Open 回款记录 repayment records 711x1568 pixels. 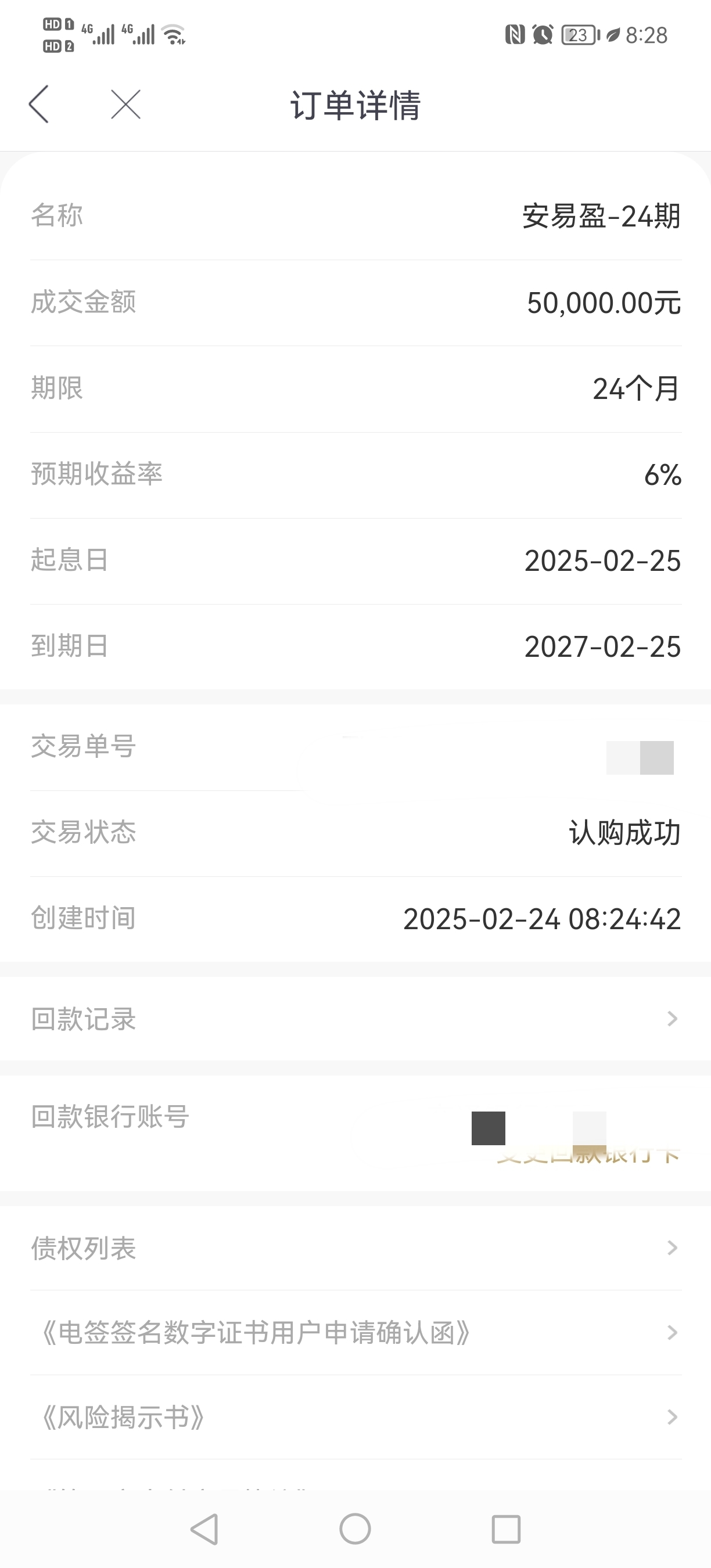pos(355,1019)
